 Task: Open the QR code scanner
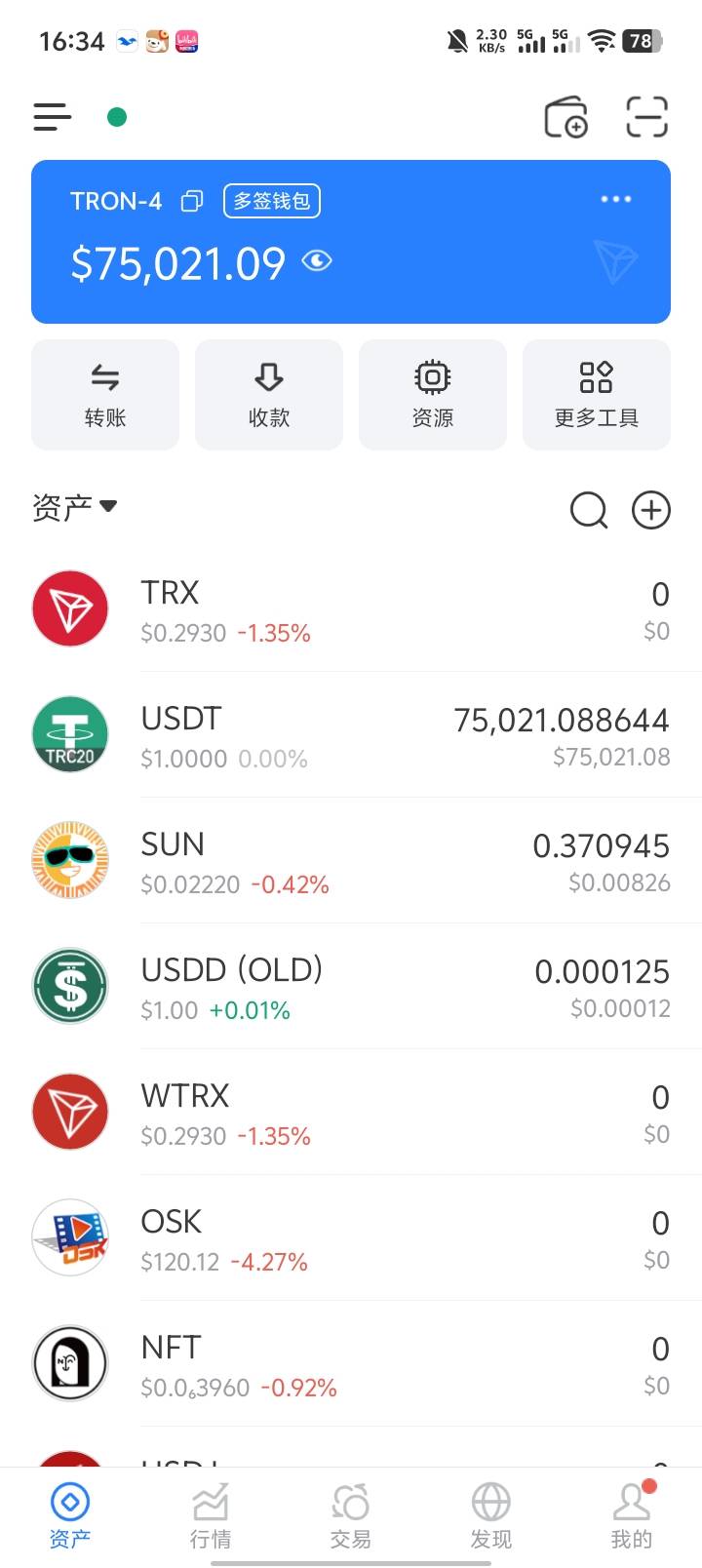(646, 117)
